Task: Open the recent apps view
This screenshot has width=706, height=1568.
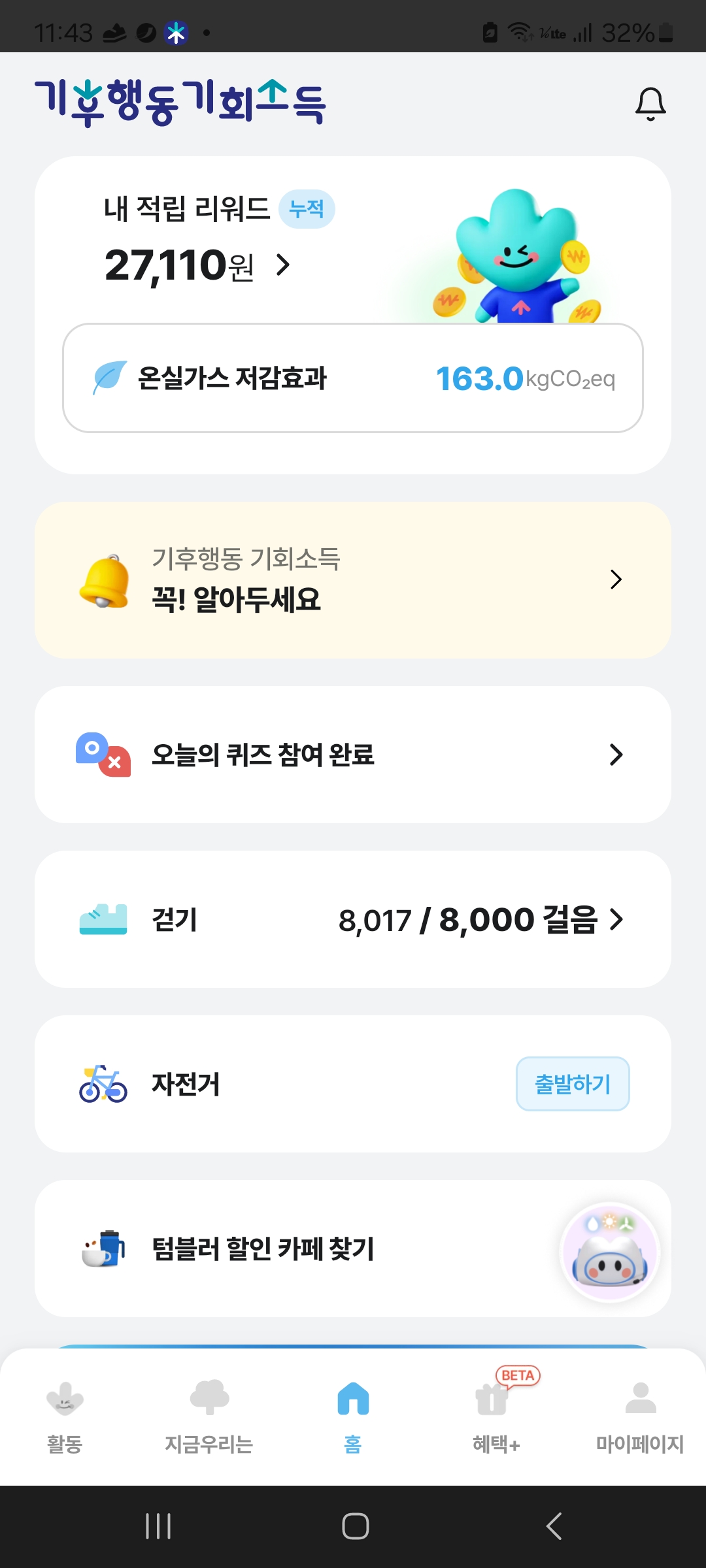Action: [x=158, y=1526]
